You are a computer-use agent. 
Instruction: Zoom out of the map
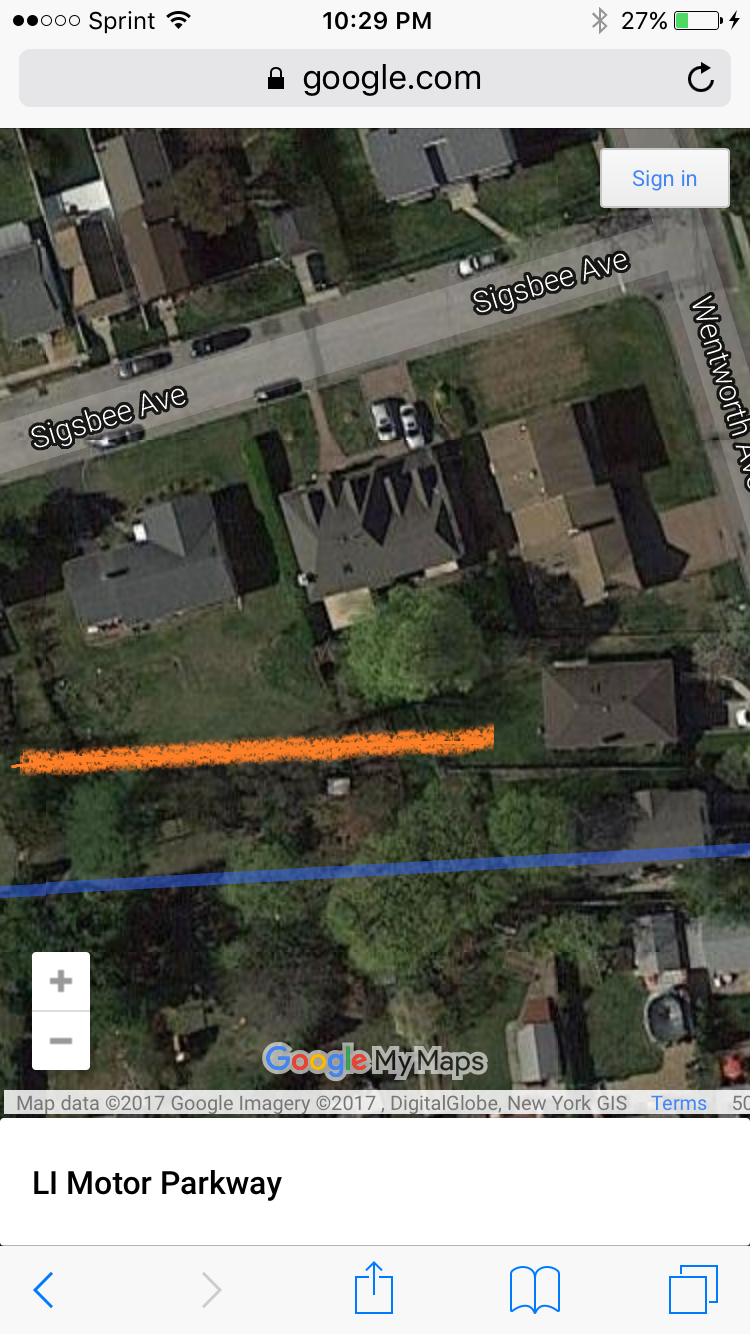pos(61,1040)
